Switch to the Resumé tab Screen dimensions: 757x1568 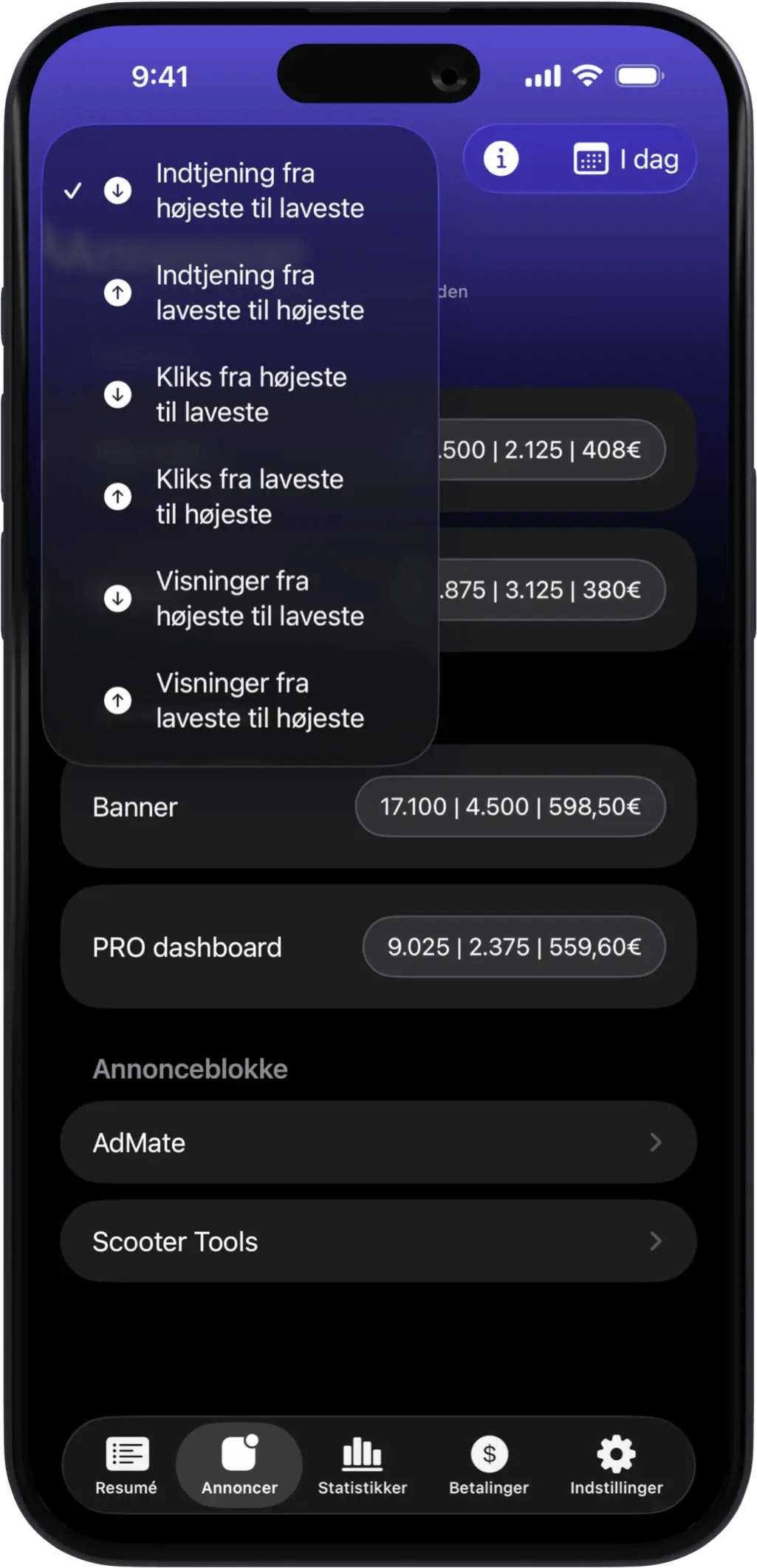(x=126, y=1465)
